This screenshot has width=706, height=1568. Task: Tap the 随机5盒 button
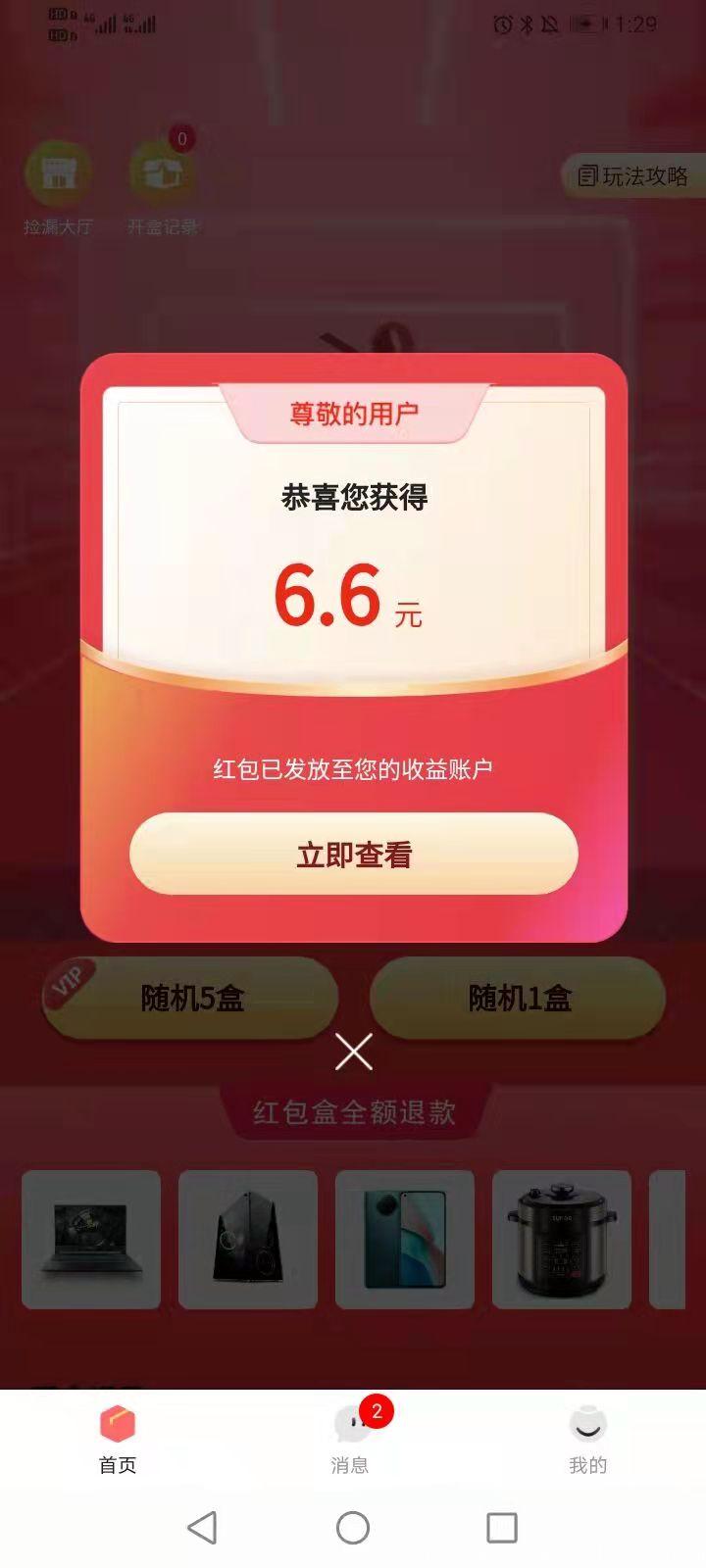pos(192,998)
